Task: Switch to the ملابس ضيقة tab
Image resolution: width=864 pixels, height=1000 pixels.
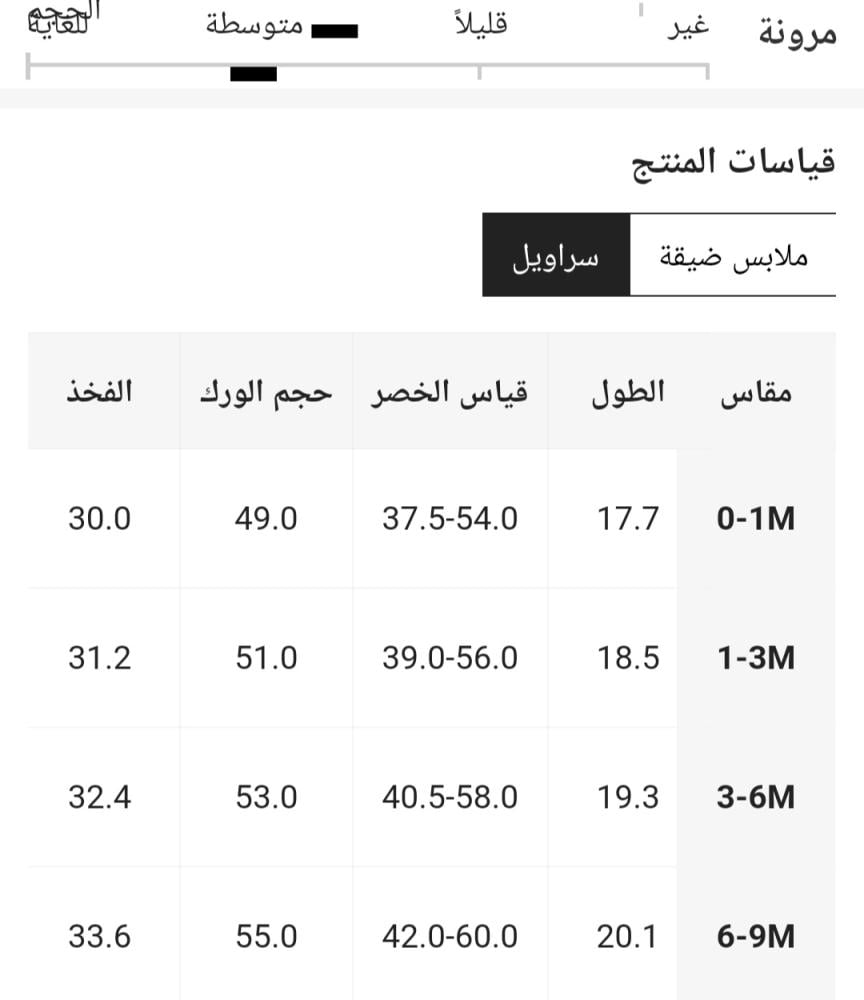Action: click(733, 255)
